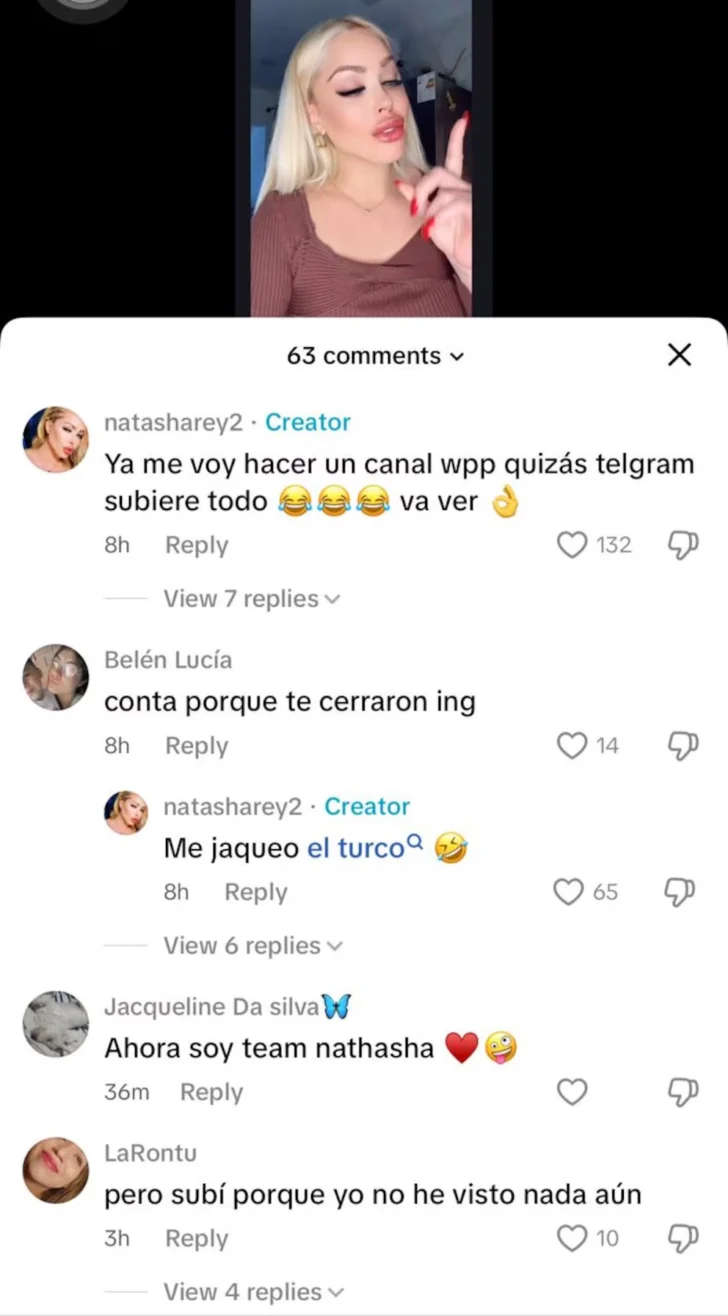Like Belén Lucía's comment
Image resolution: width=728 pixels, height=1316 pixels.
click(x=572, y=746)
